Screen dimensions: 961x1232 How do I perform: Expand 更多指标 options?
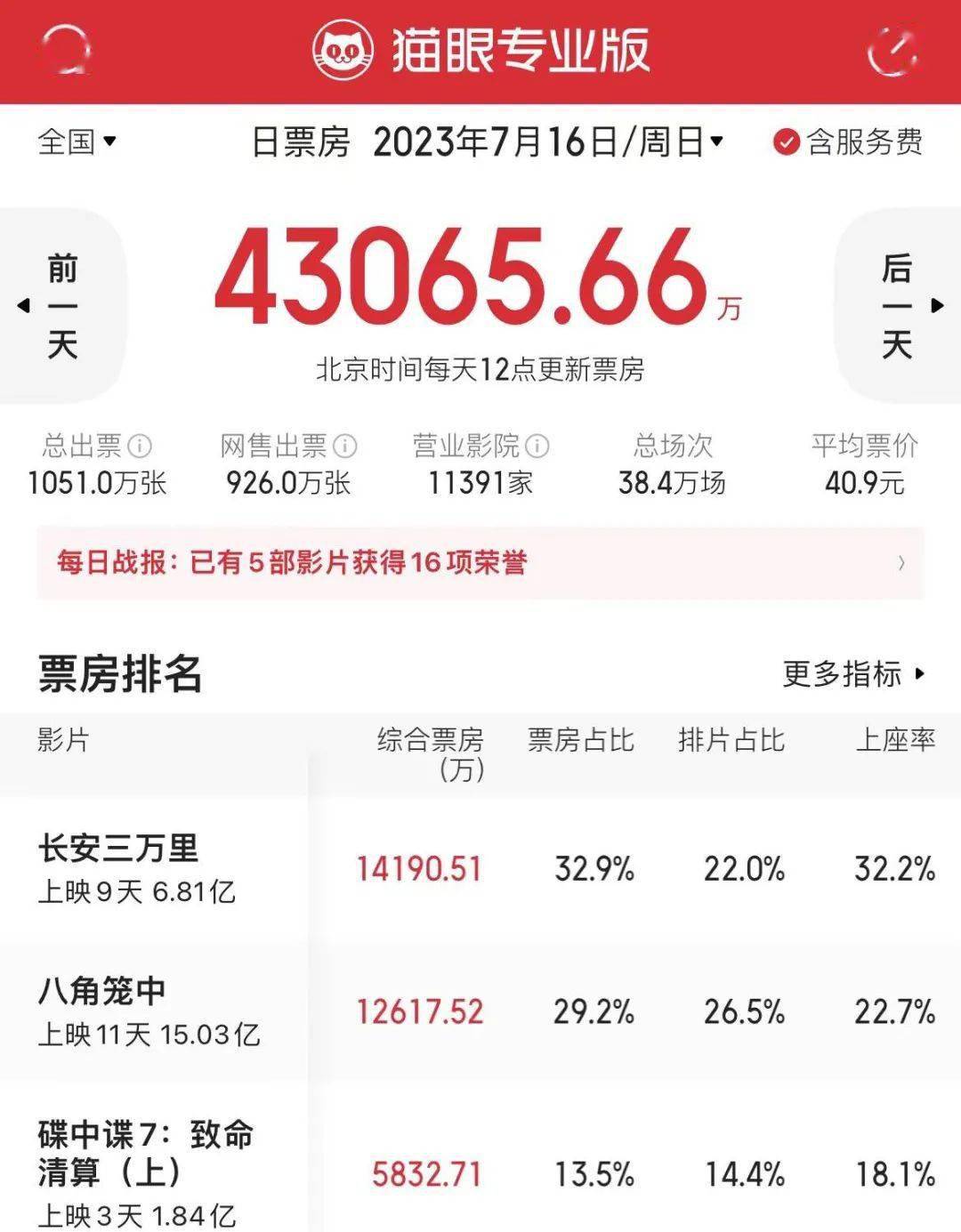point(852,674)
